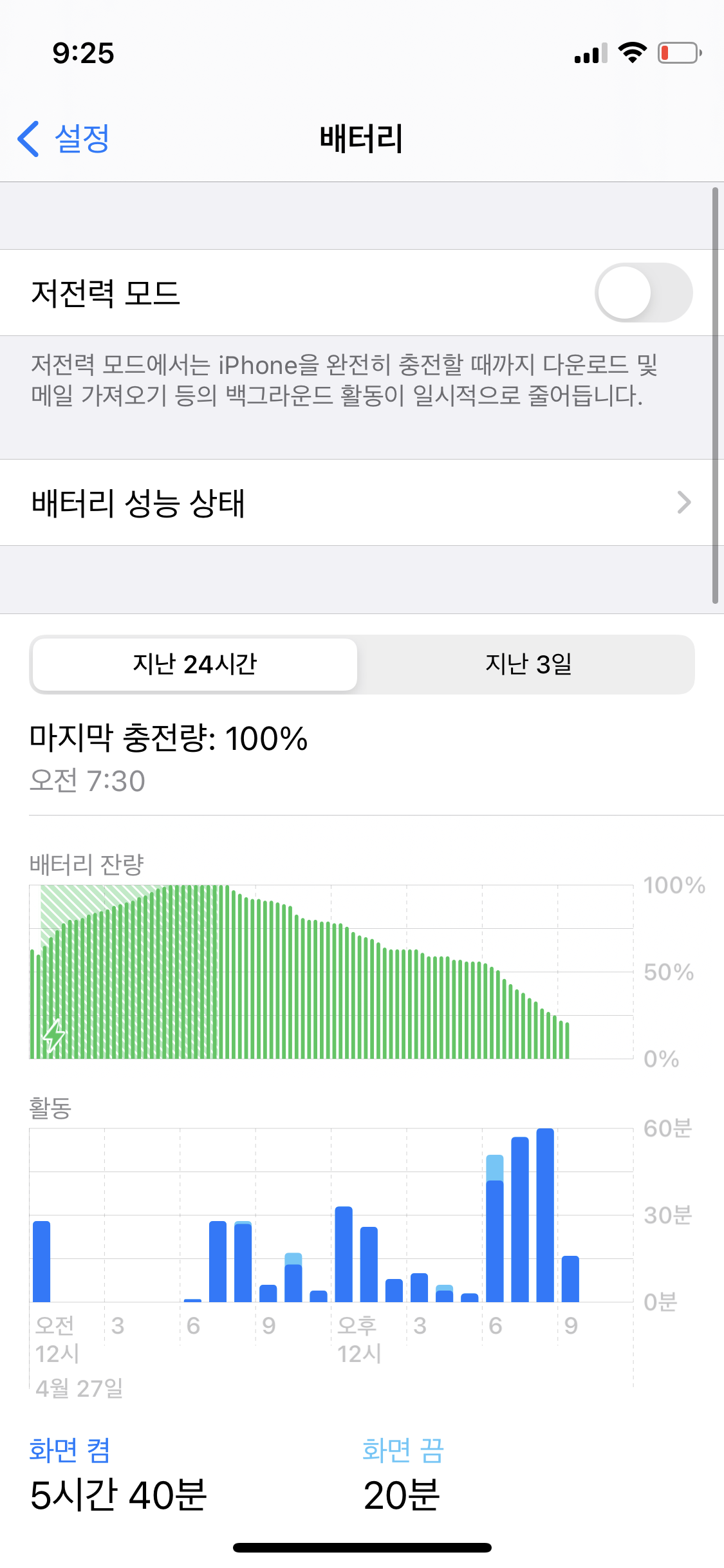Enable the 저전력 모드 switch
Screen dimensions: 724x1568
point(643,293)
